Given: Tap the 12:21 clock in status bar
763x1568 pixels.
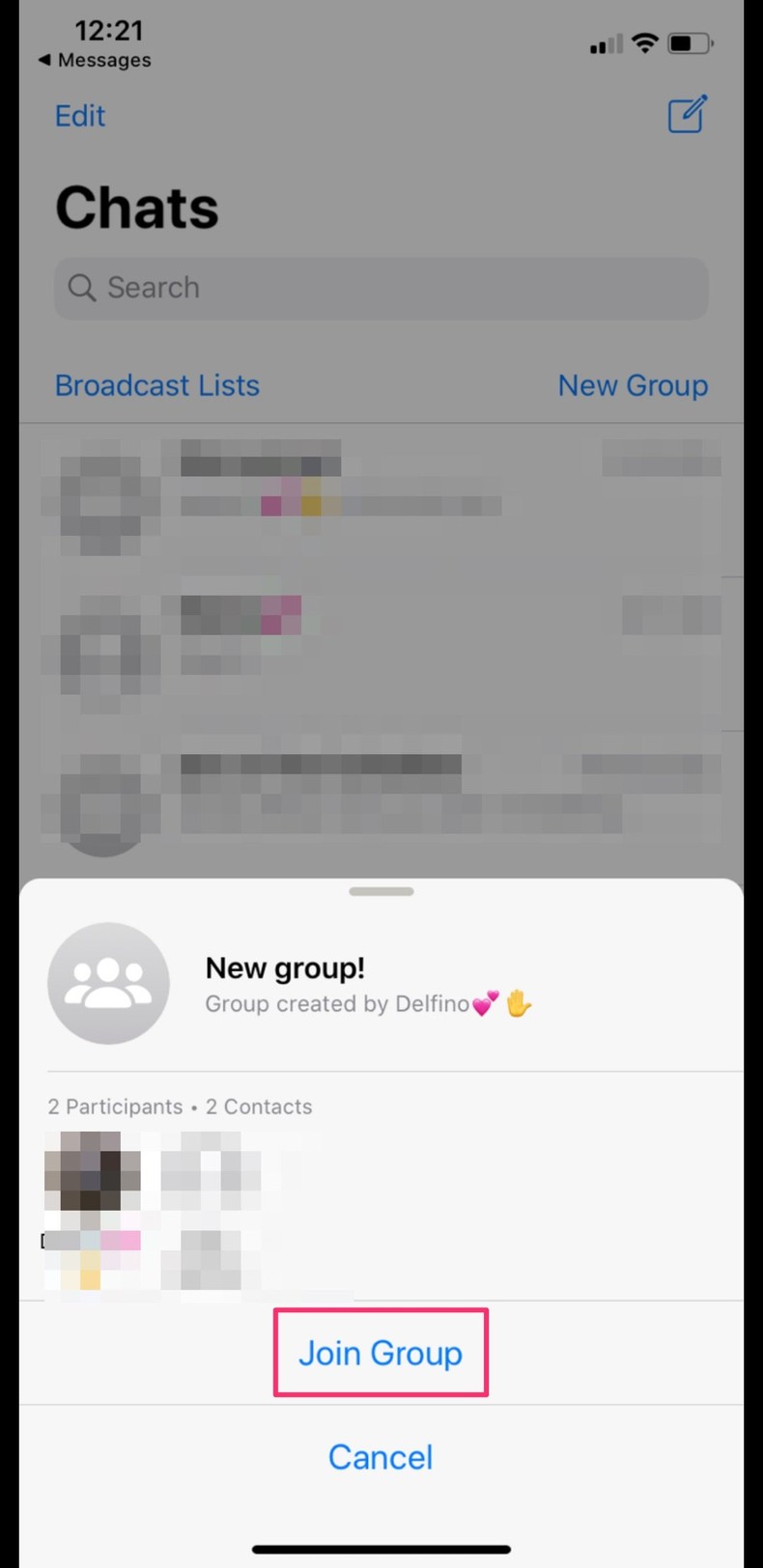Looking at the screenshot, I should (108, 30).
